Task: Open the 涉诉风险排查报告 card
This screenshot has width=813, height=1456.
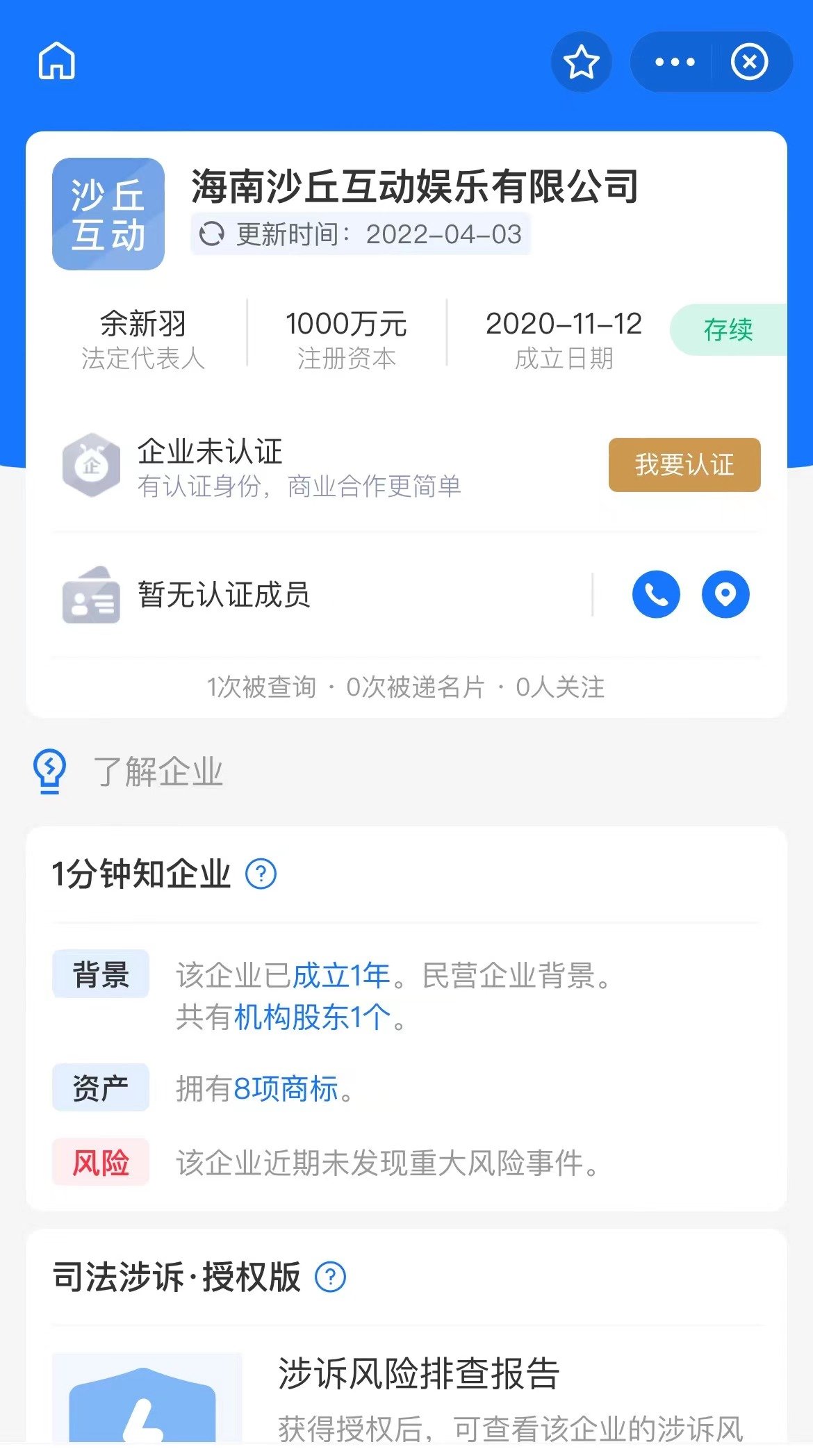Action: 418,1373
